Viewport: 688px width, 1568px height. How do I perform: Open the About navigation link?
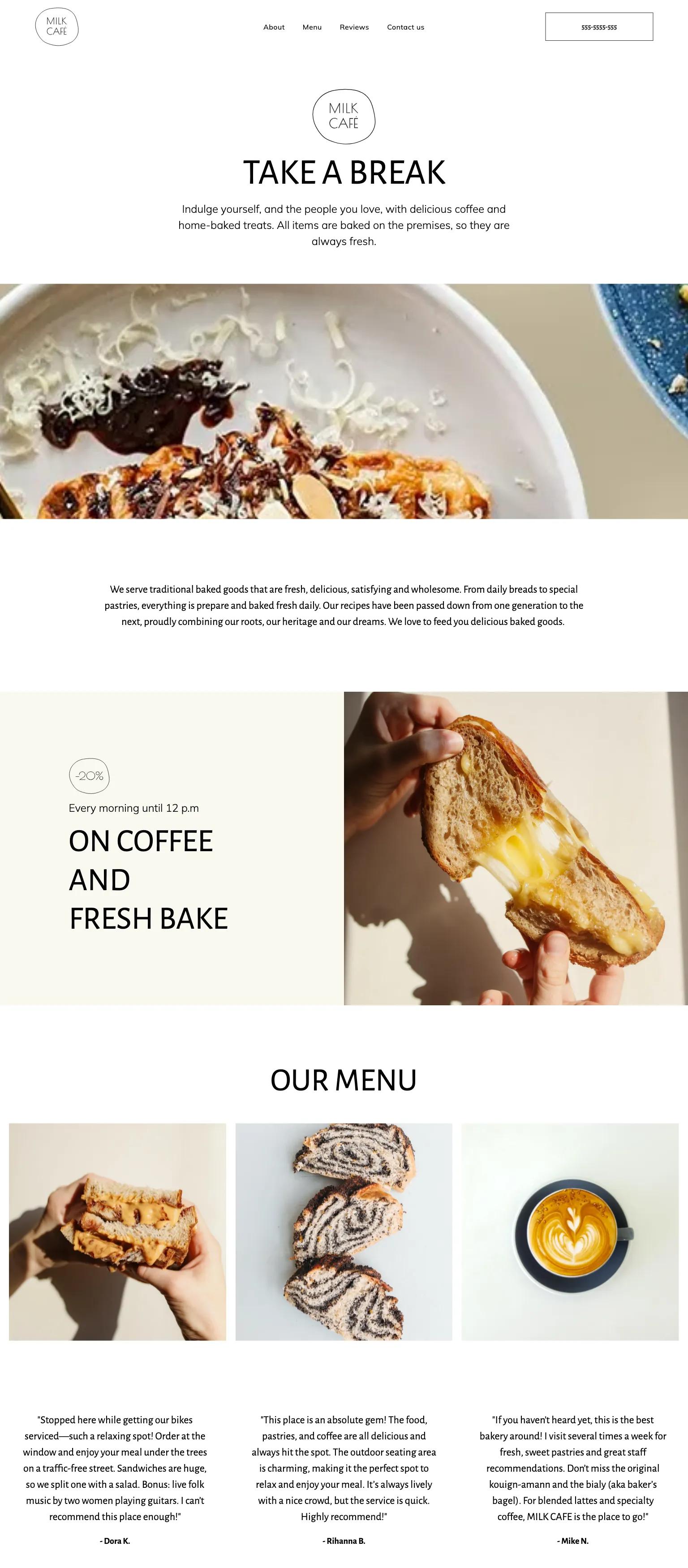tap(273, 27)
